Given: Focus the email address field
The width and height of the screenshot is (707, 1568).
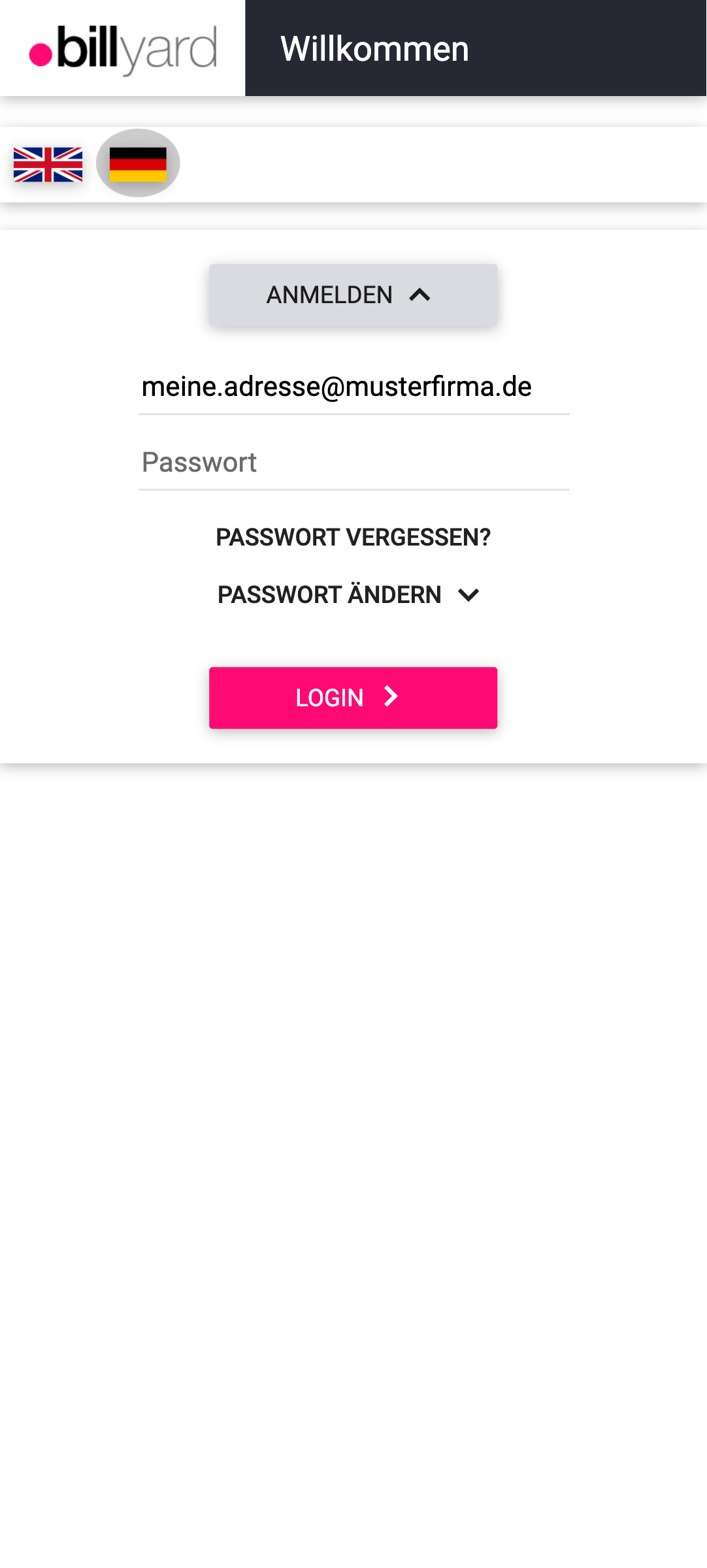Looking at the screenshot, I should [x=354, y=387].
